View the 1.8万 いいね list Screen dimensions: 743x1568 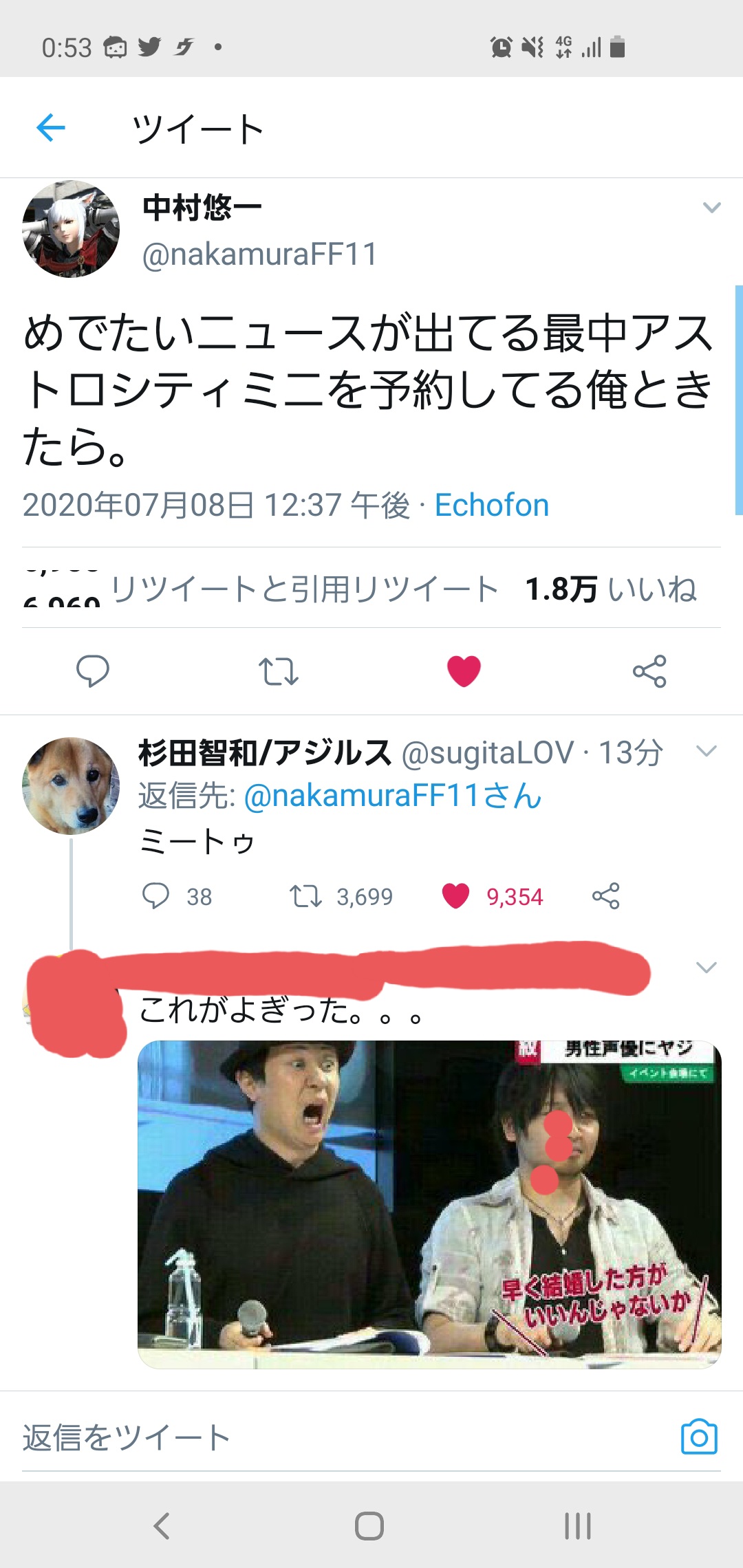611,589
